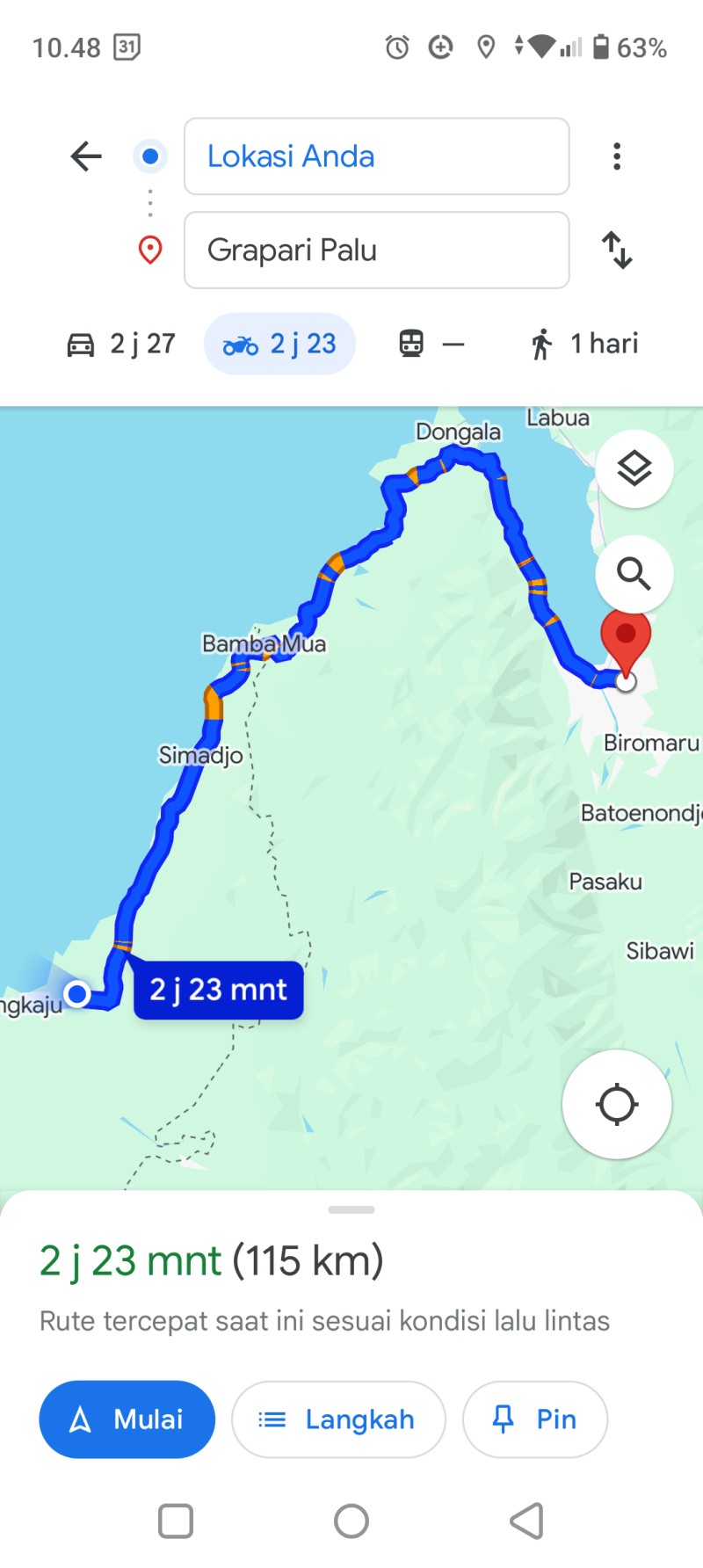The image size is (703, 1568).
Task: Pin this route with the Pin button
Action: point(535,1419)
